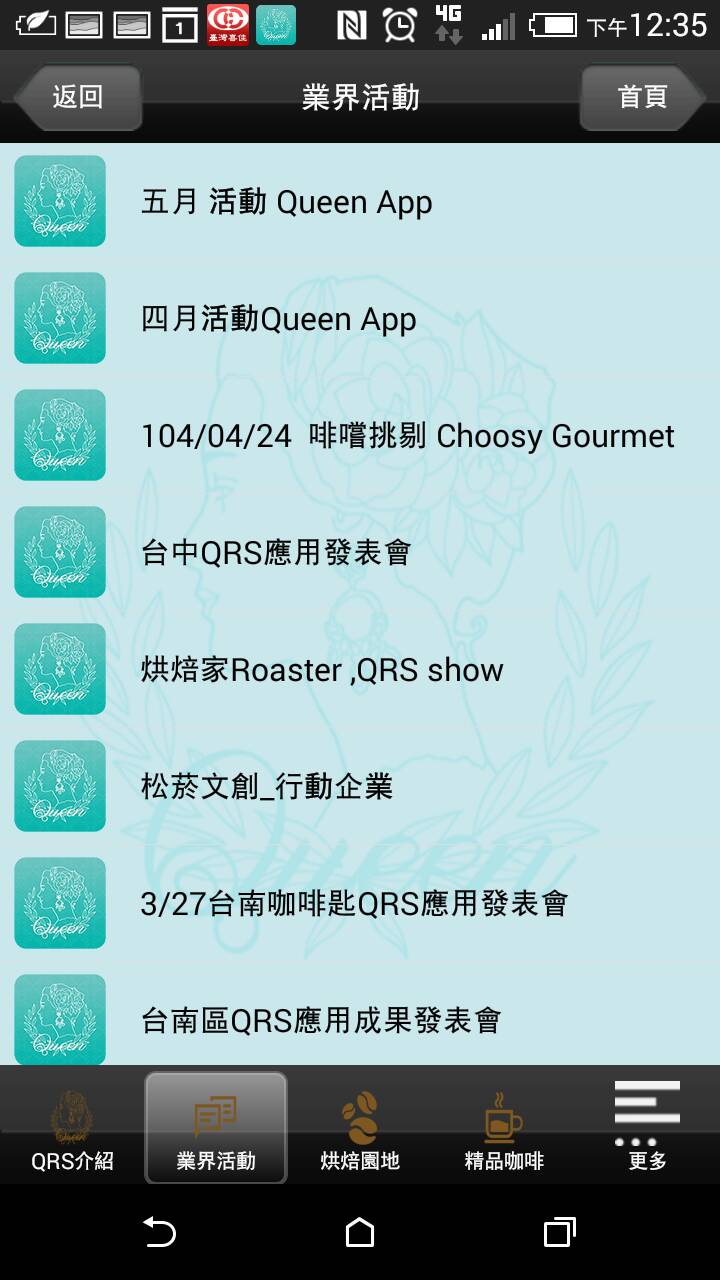
Task: View 台中QRS應用發表會 event
Action: (x=360, y=552)
